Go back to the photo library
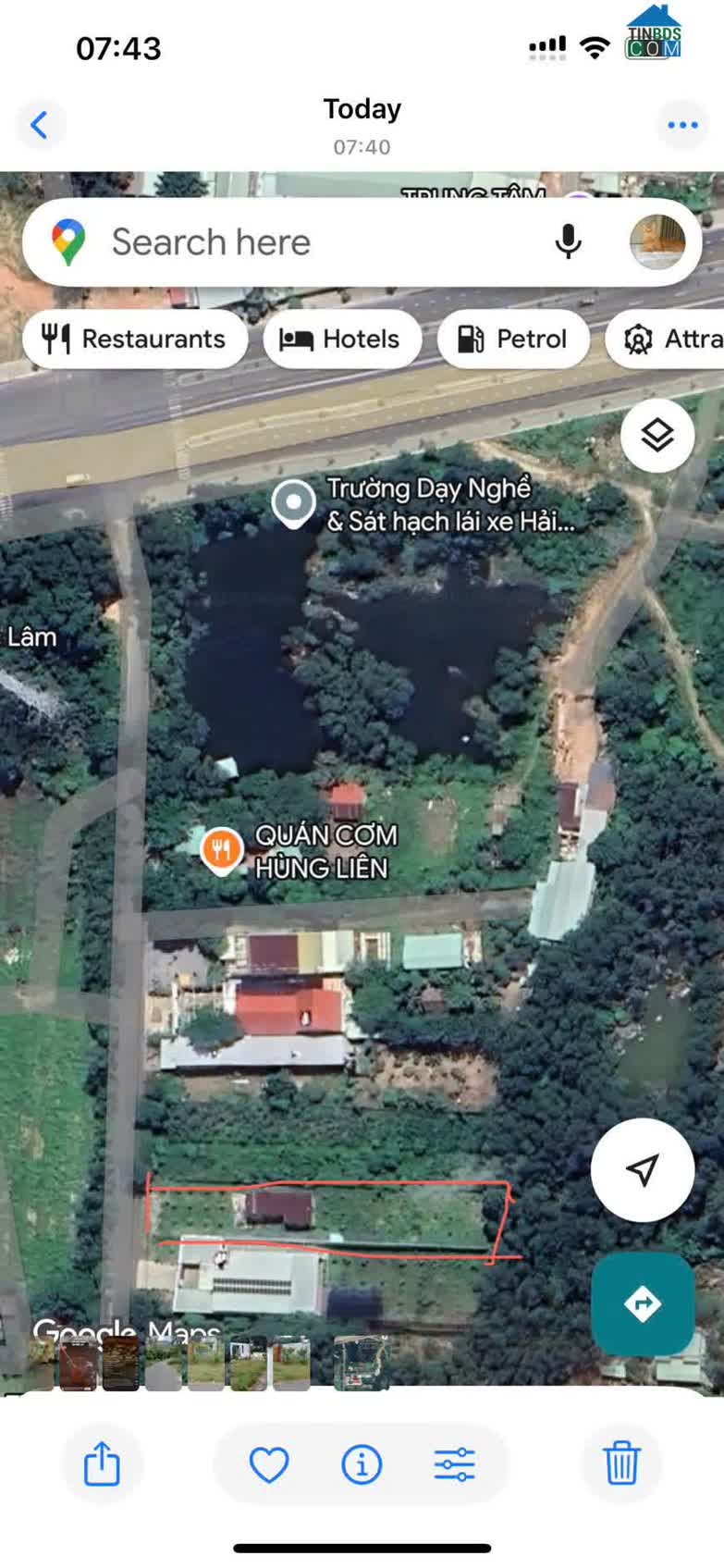Viewport: 724px width, 1568px height. (x=40, y=125)
